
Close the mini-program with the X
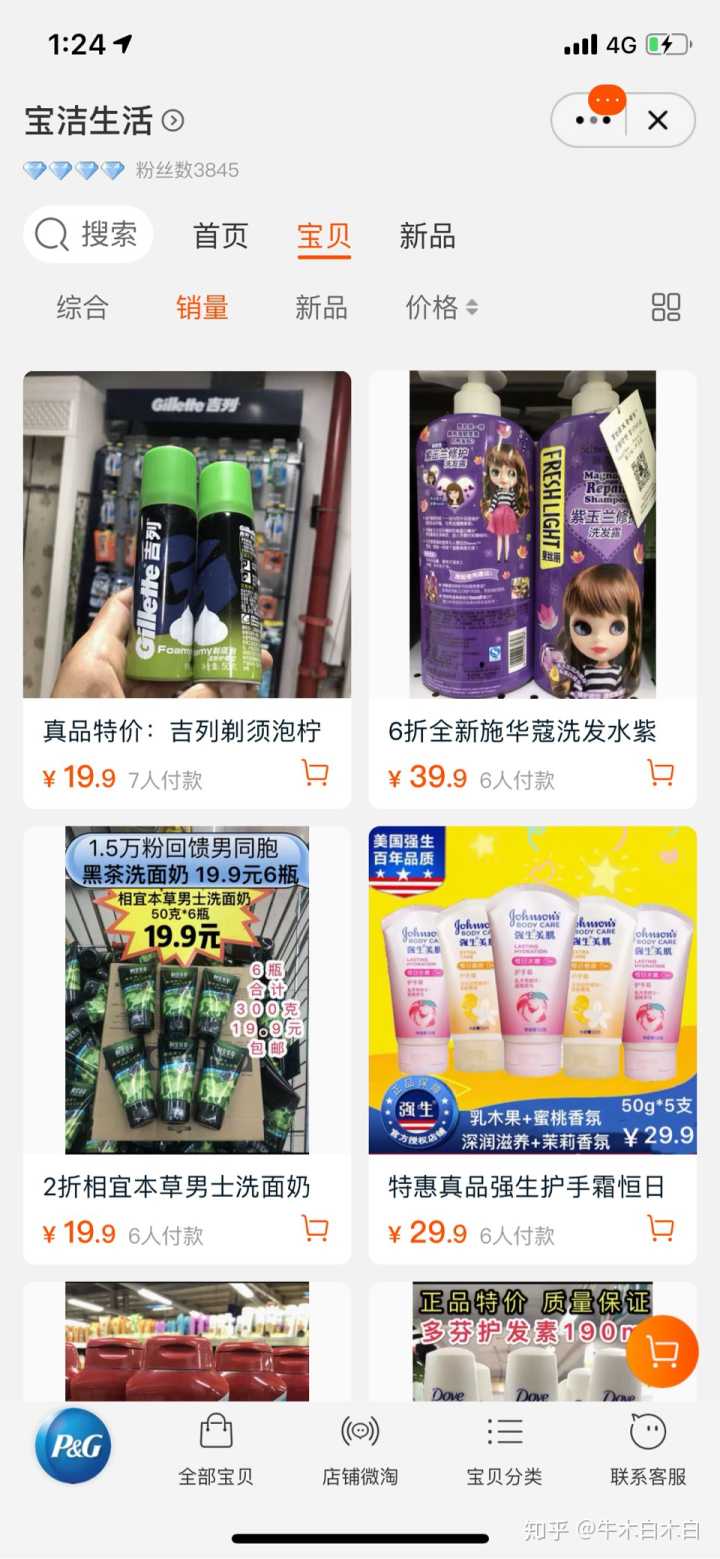pos(657,121)
